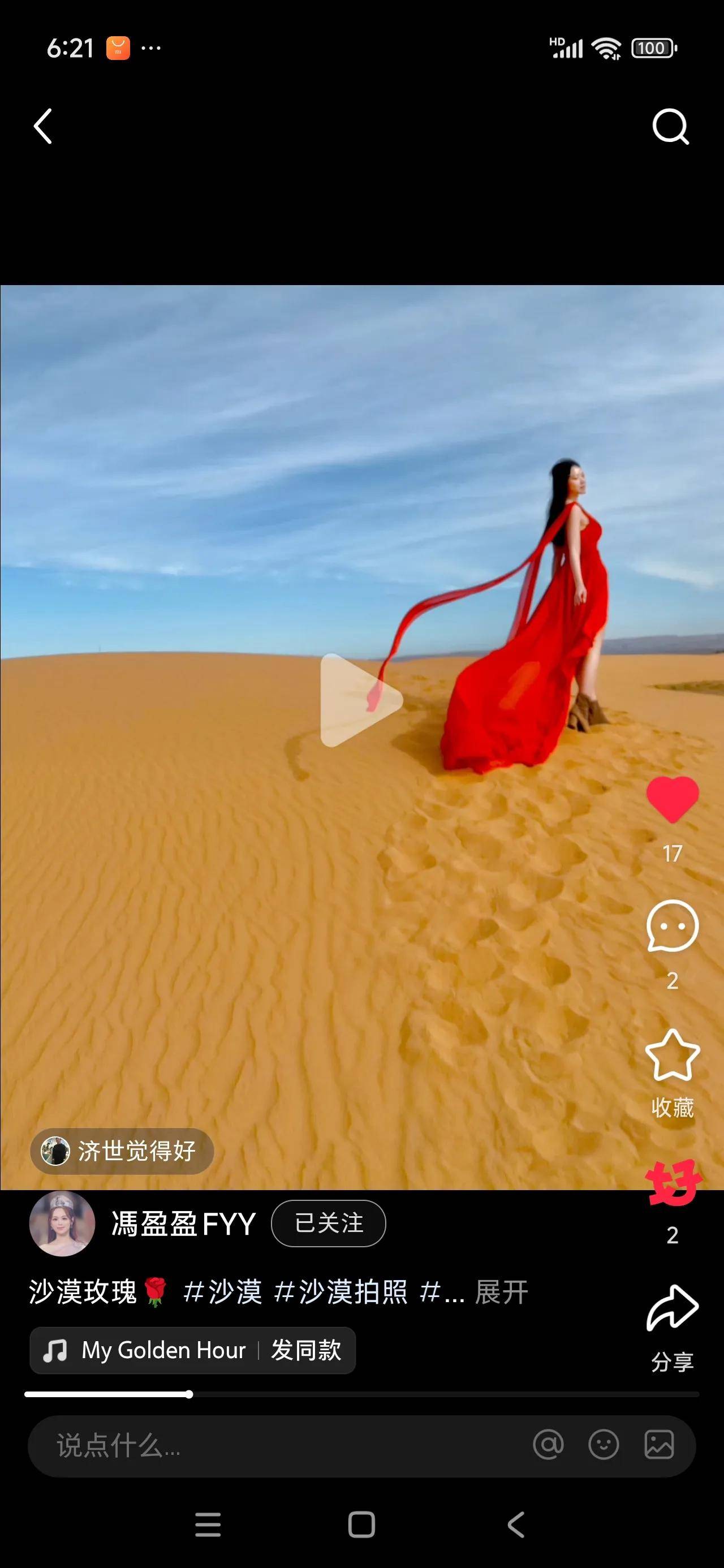The width and height of the screenshot is (724, 1568).
Task: Open the emoji picker icon
Action: tap(604, 1445)
